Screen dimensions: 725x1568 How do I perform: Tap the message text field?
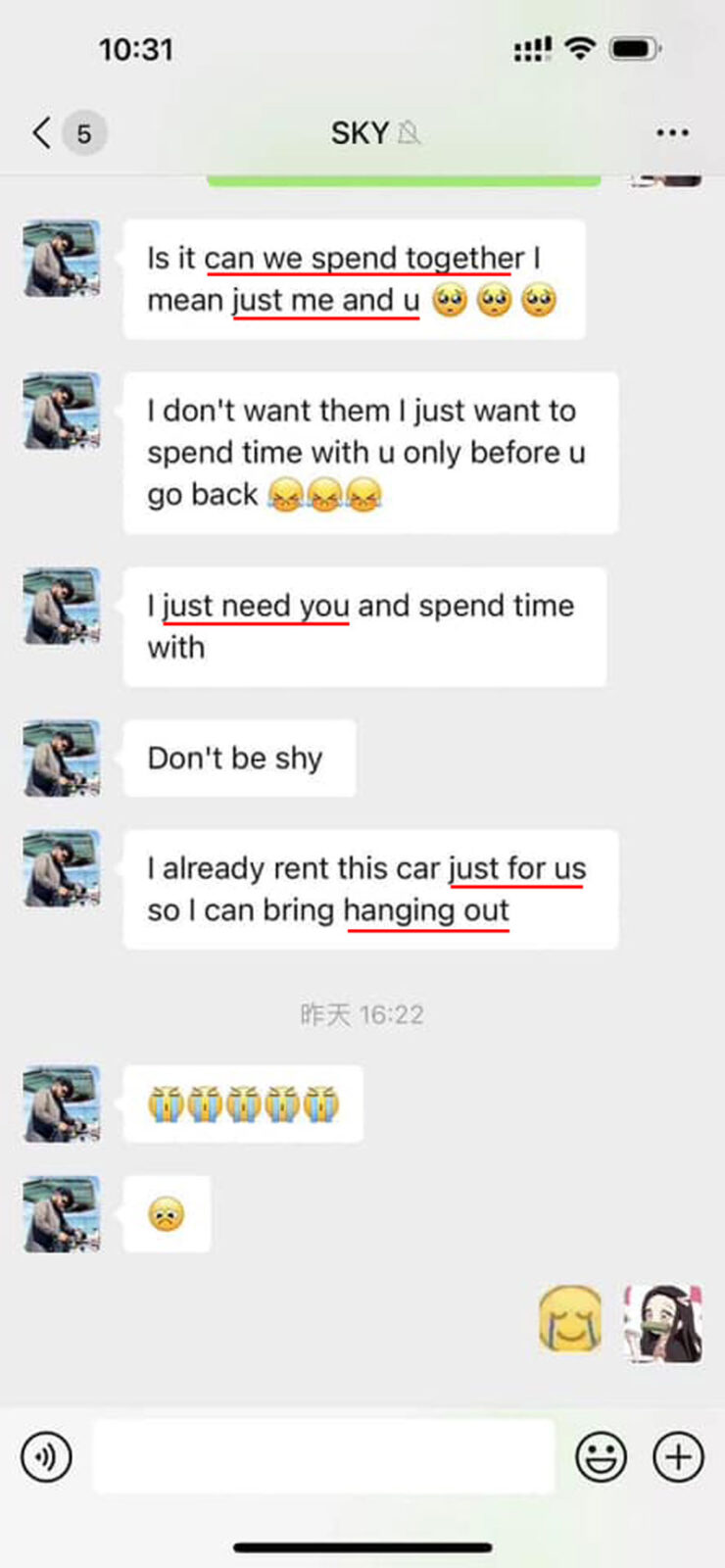(323, 1456)
